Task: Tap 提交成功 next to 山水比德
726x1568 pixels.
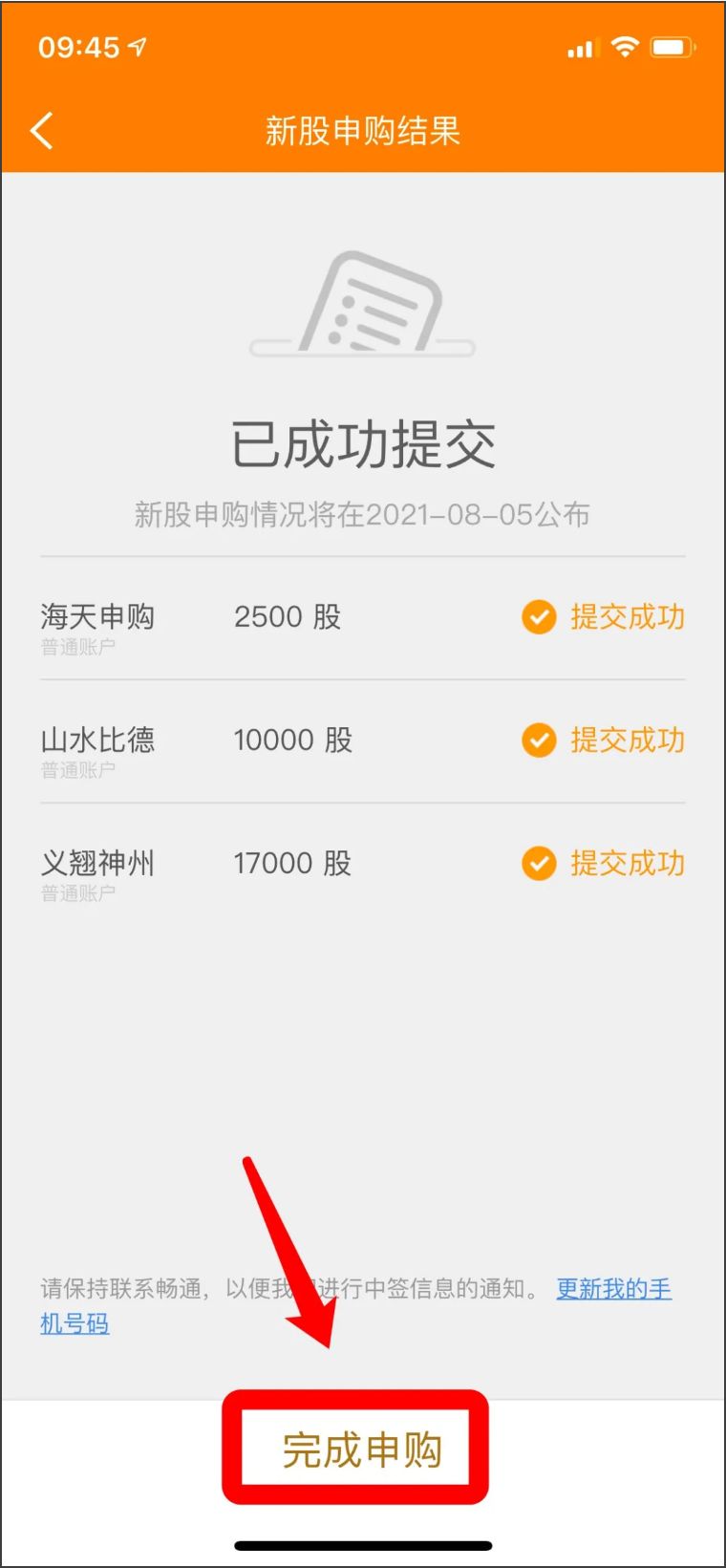Action: tap(628, 741)
